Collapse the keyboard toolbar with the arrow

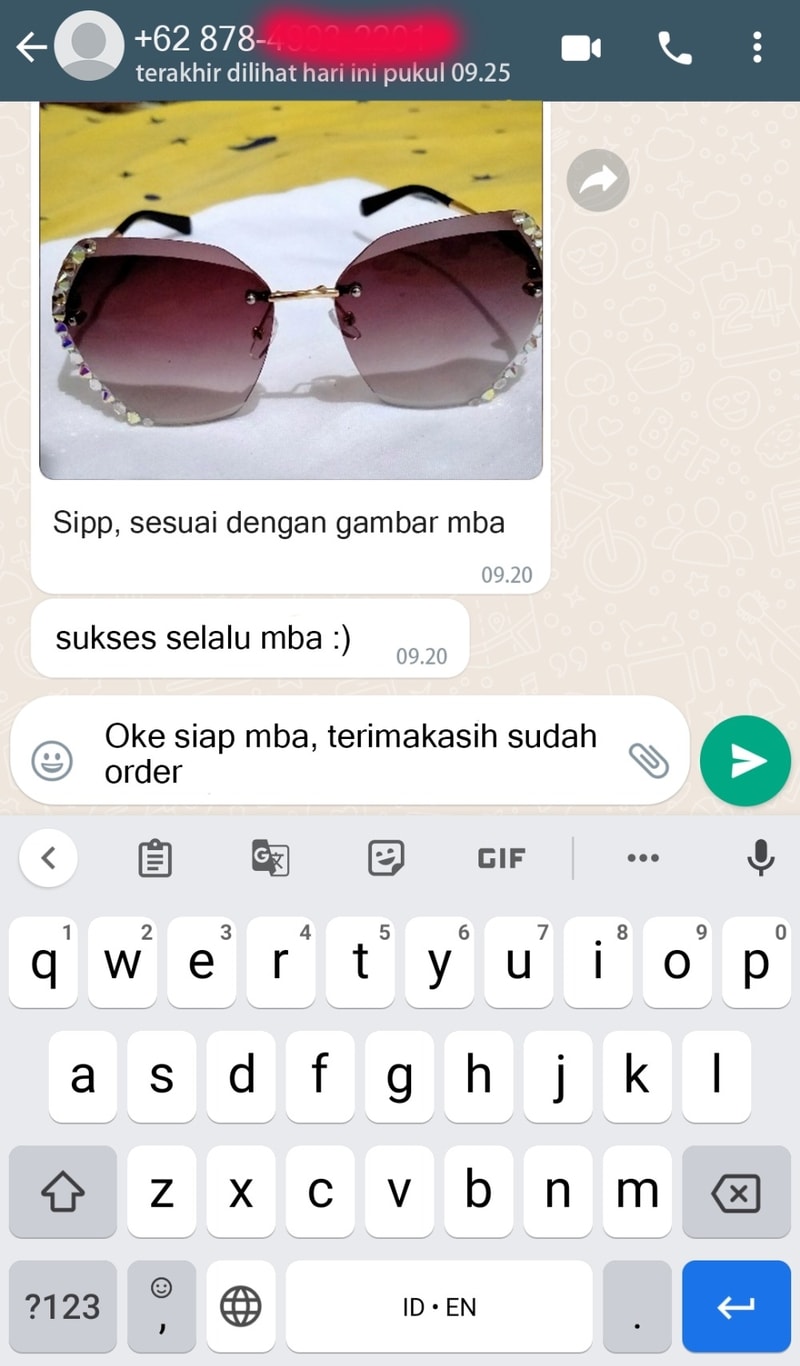click(49, 857)
